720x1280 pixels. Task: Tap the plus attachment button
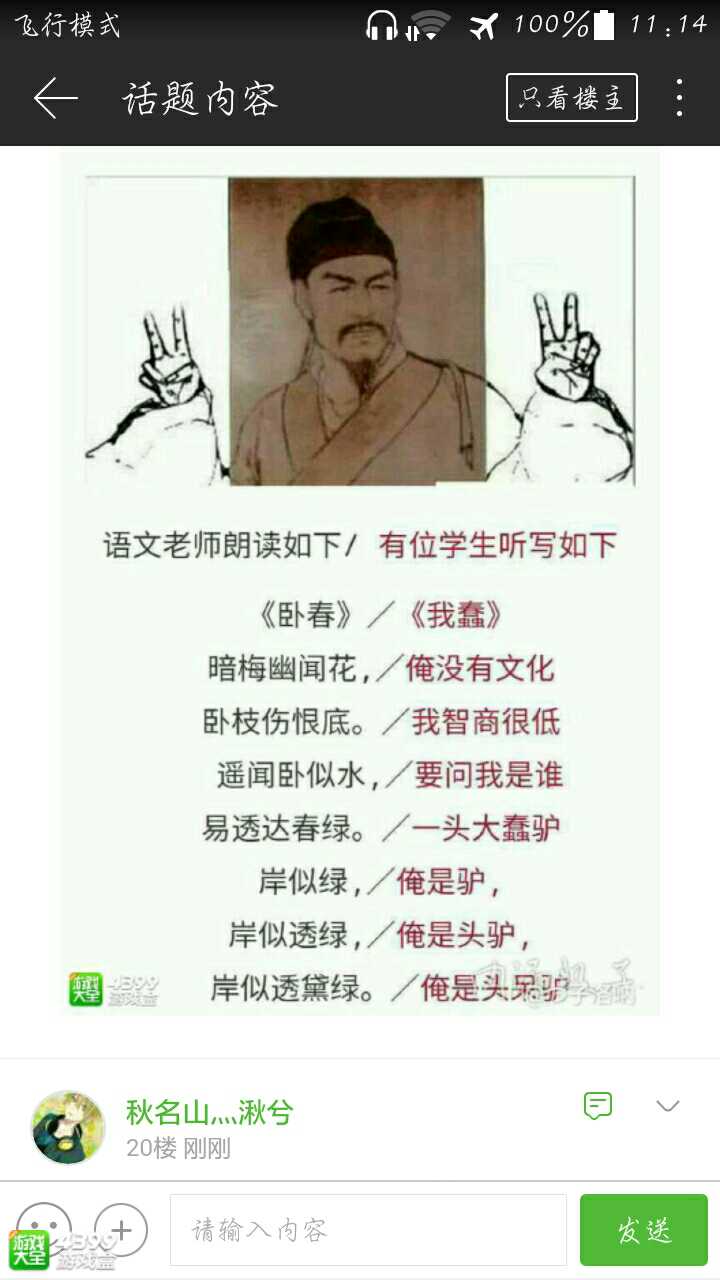click(x=121, y=1229)
